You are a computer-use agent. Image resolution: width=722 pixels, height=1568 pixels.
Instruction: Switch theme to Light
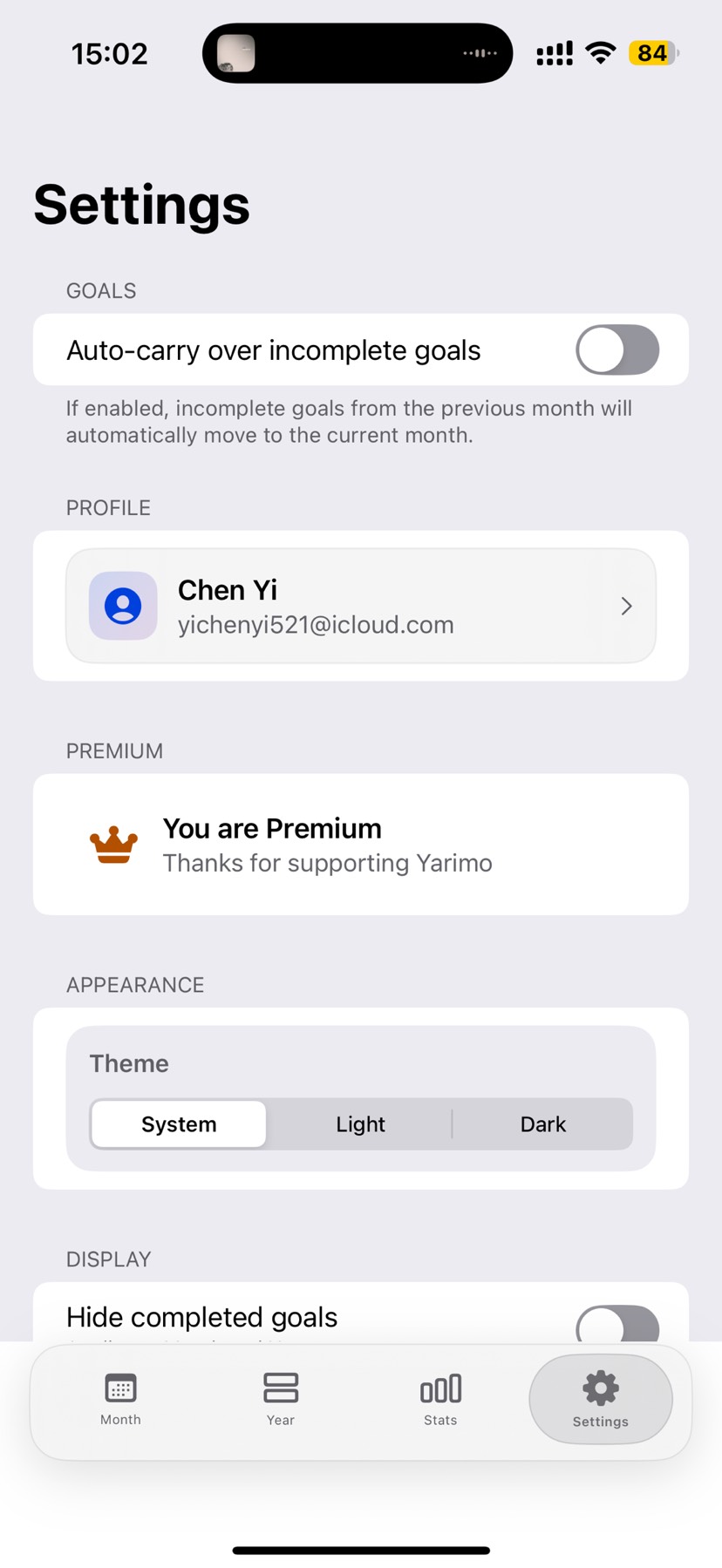tap(360, 1124)
